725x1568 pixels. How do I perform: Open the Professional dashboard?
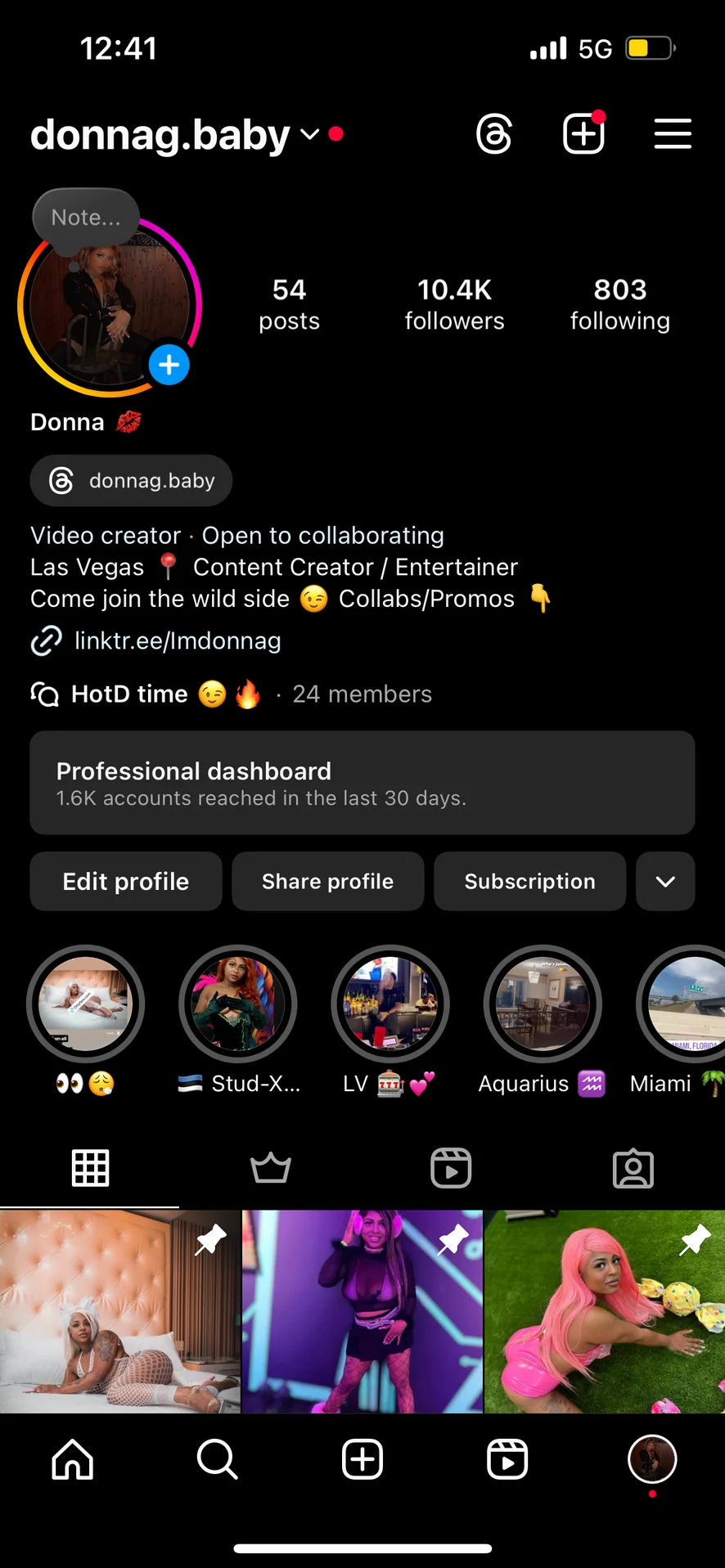click(x=362, y=783)
